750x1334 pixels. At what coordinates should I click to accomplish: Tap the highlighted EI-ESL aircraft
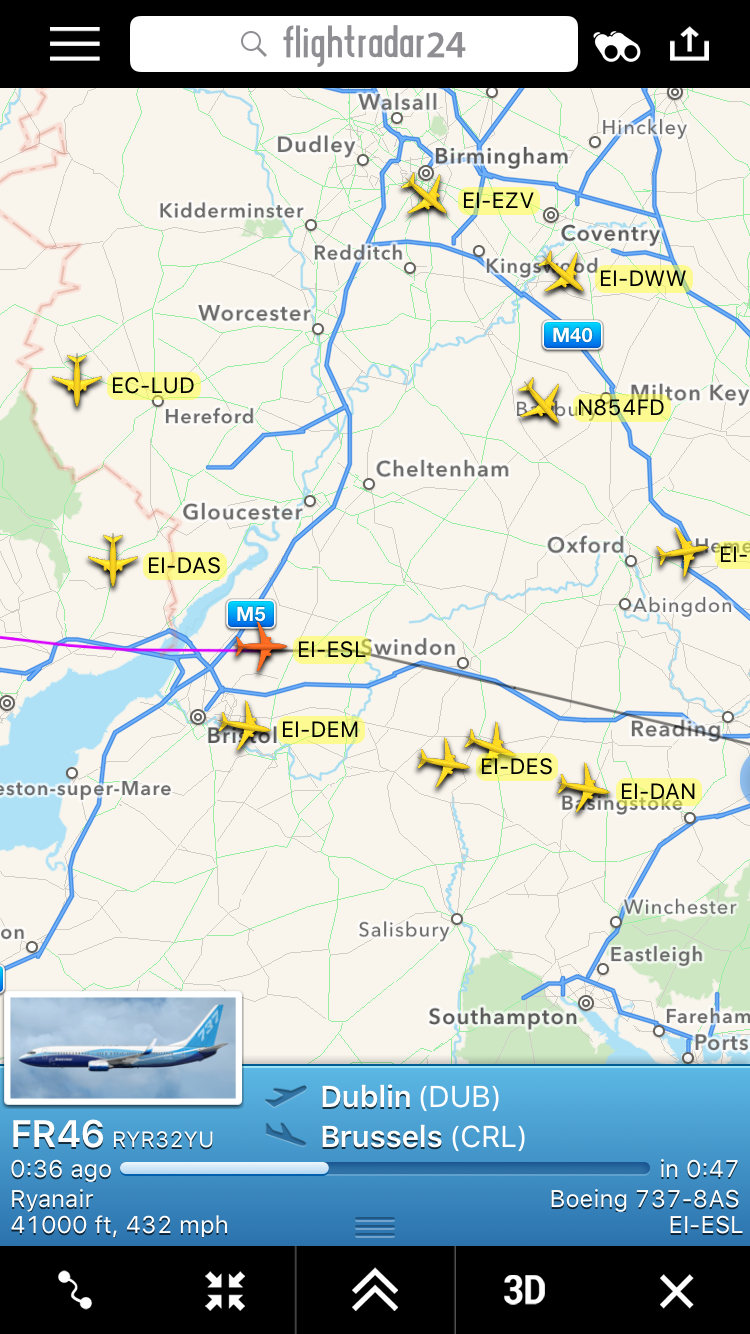(262, 647)
